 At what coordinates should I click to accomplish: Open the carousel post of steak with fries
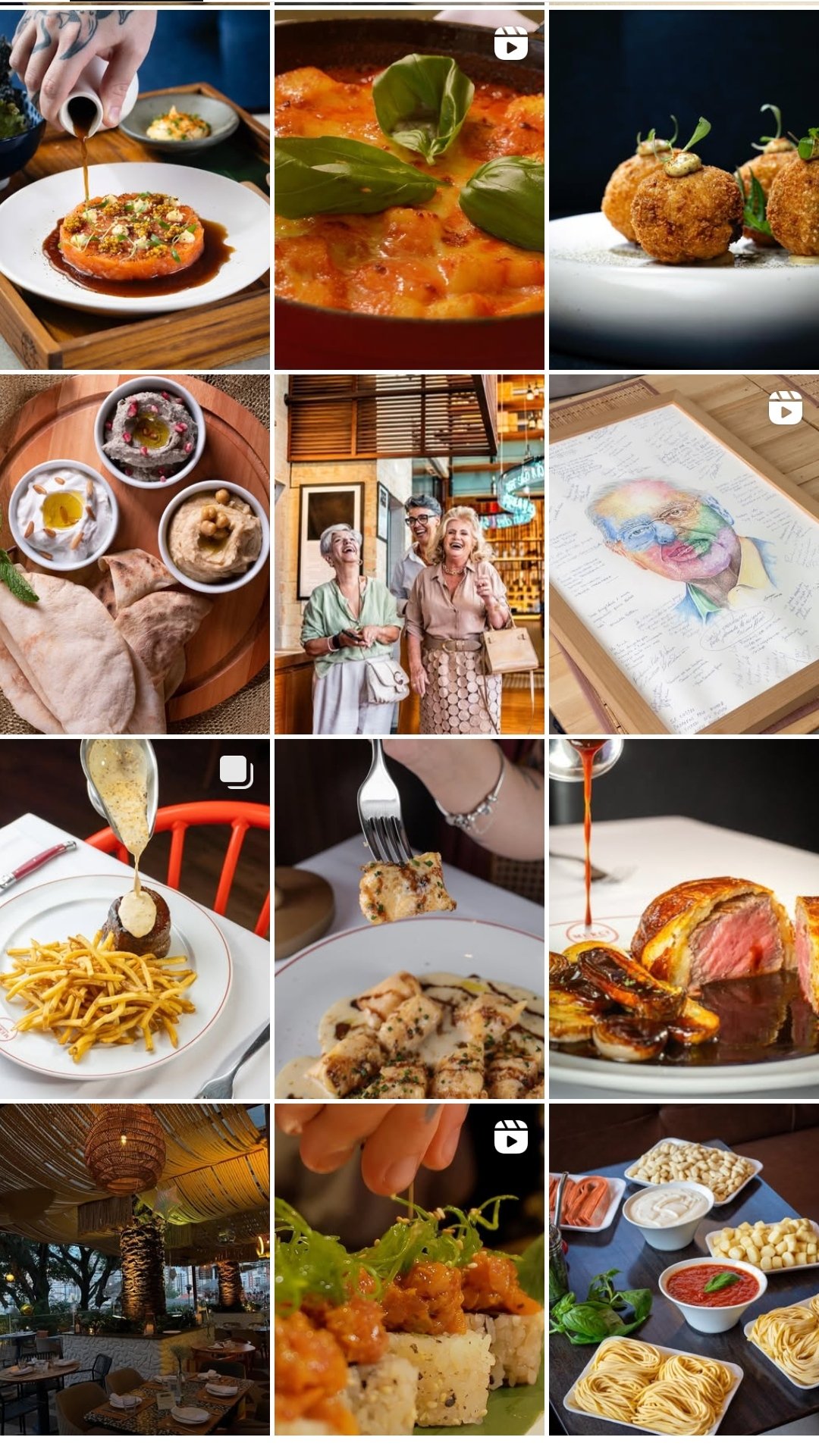click(134, 919)
